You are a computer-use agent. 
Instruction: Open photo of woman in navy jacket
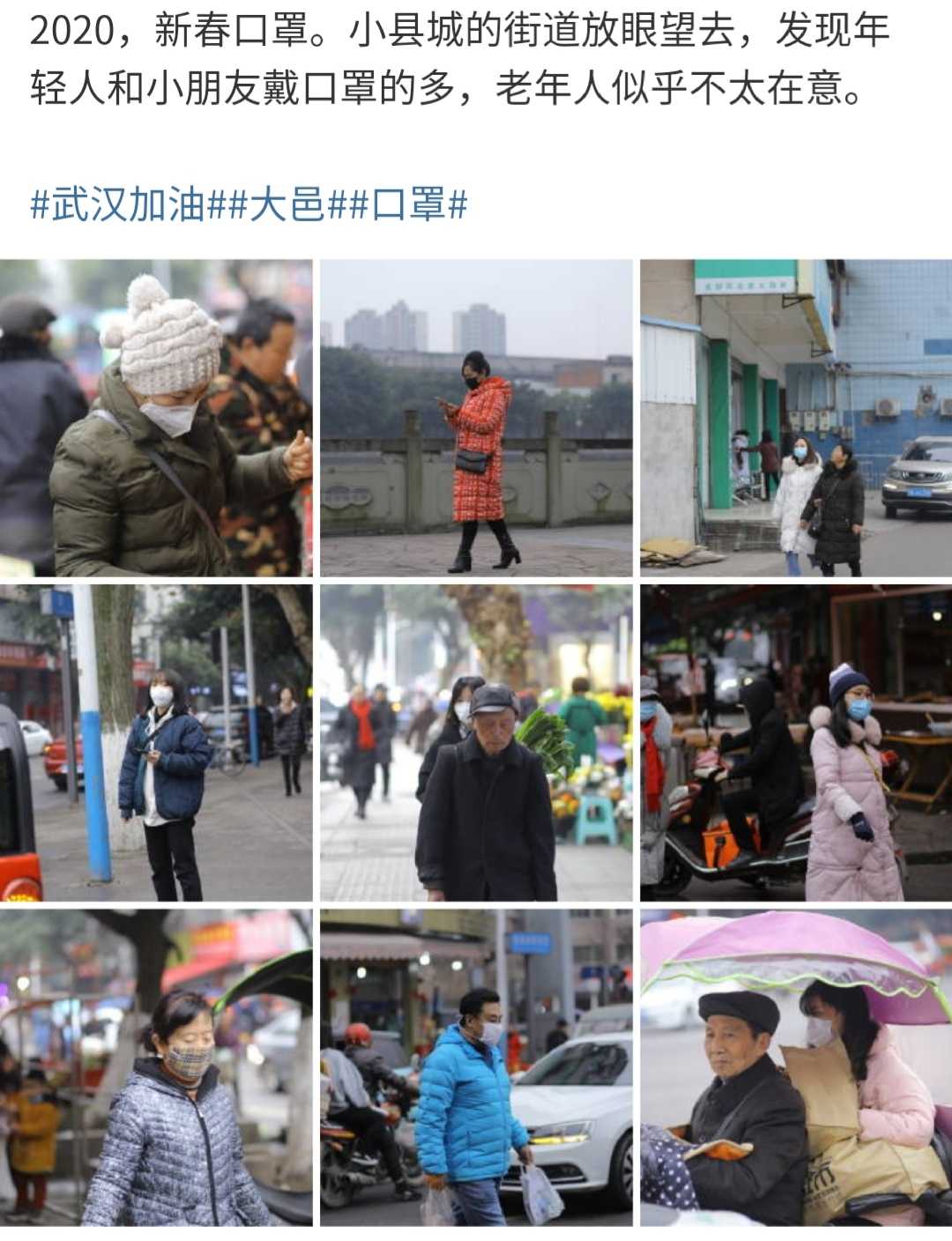click(156, 743)
